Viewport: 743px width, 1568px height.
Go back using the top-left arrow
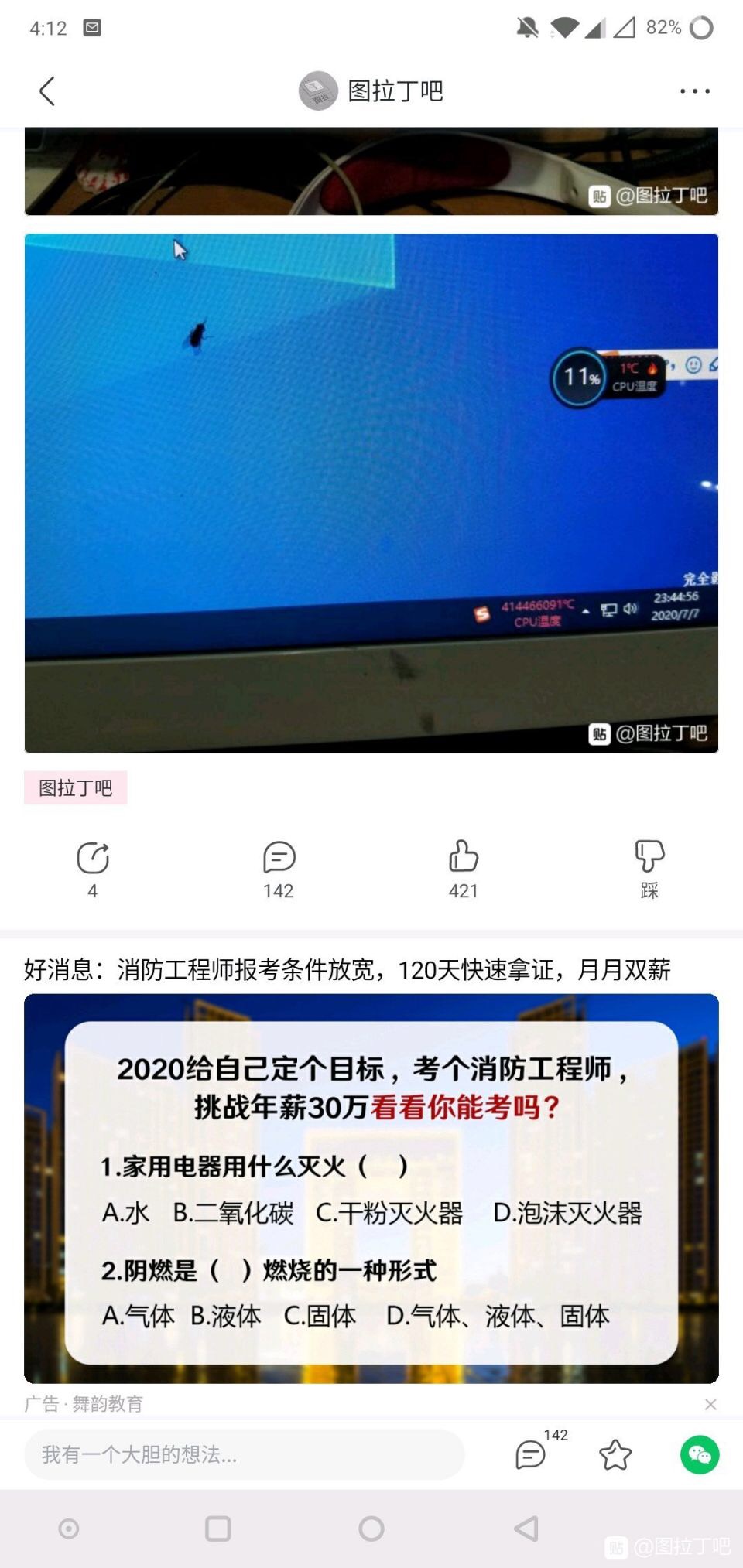point(48,91)
